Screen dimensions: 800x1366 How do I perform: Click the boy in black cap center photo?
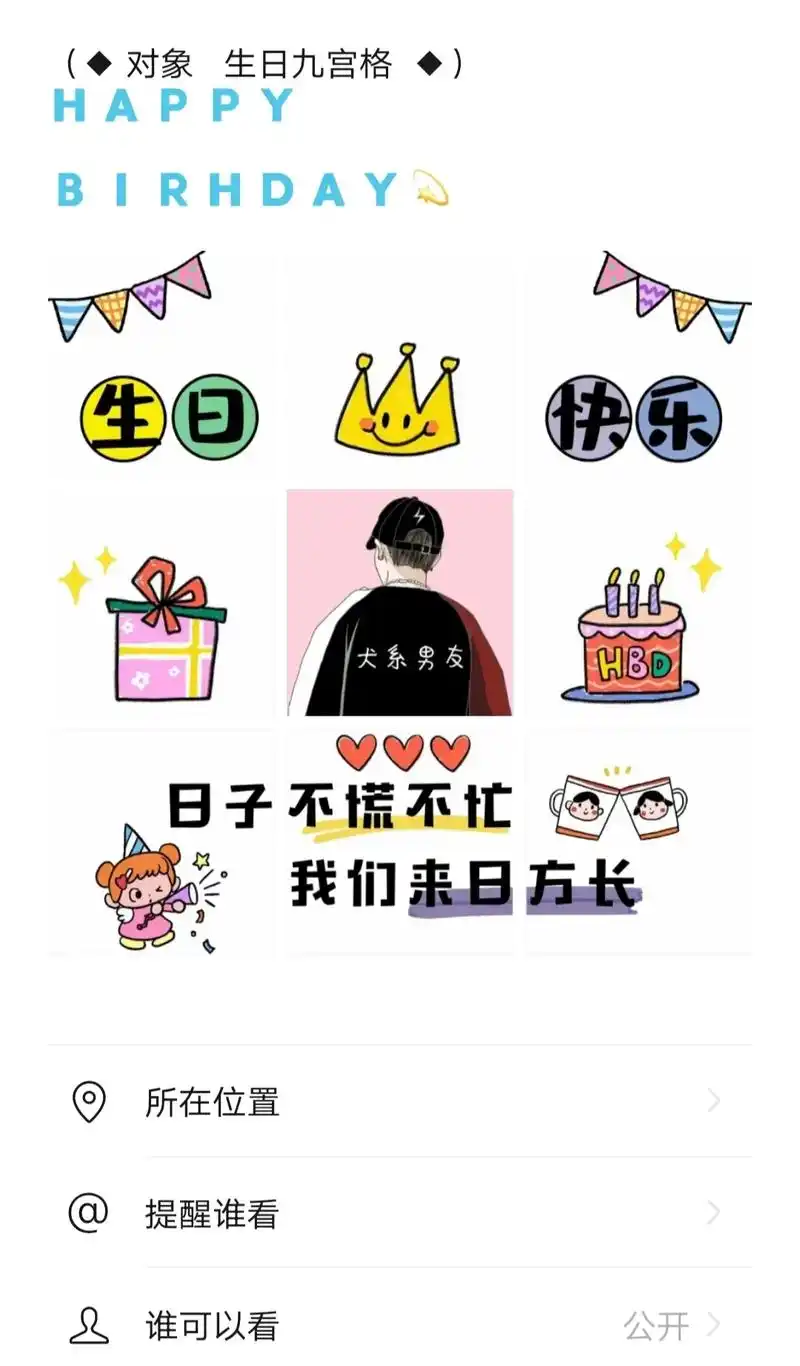[x=400, y=605]
